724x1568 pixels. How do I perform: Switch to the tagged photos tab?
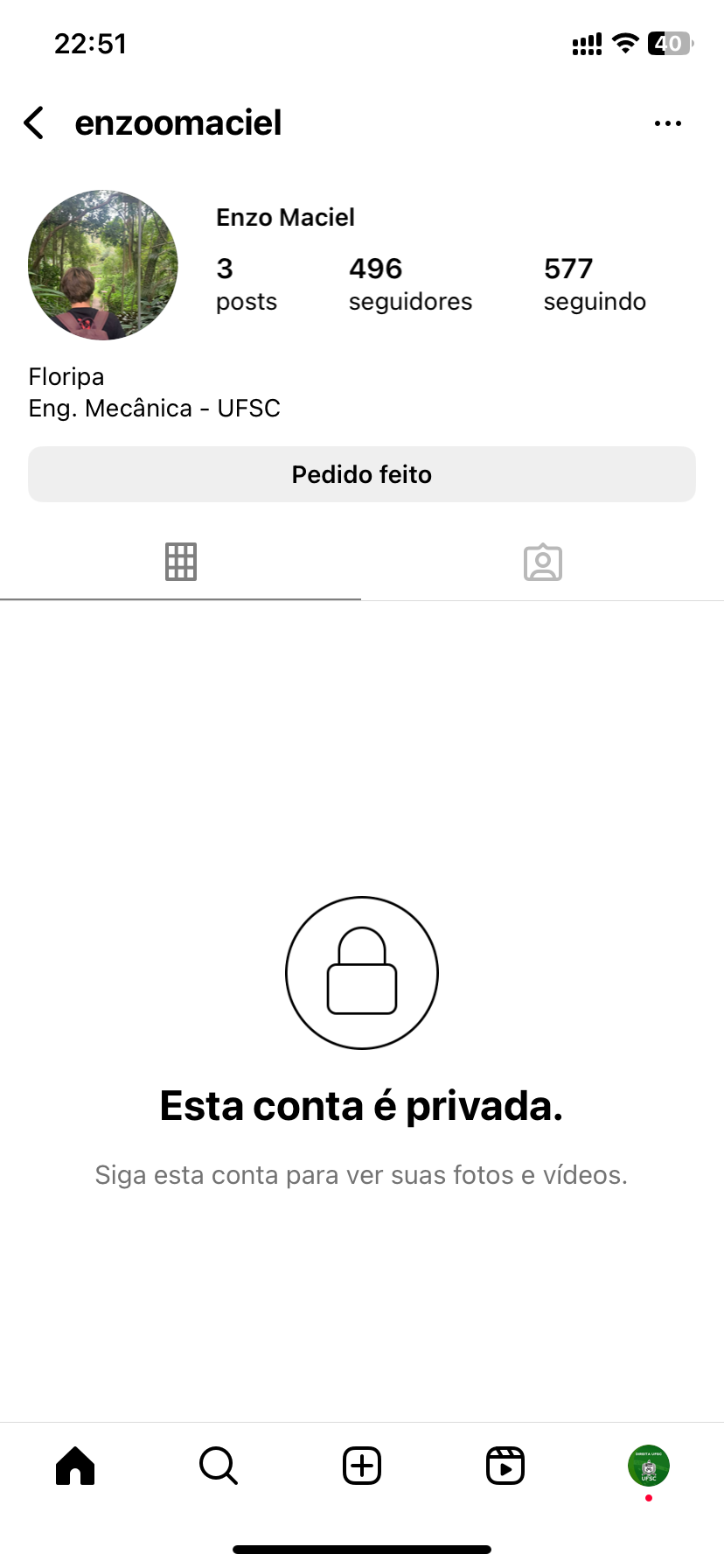click(543, 562)
